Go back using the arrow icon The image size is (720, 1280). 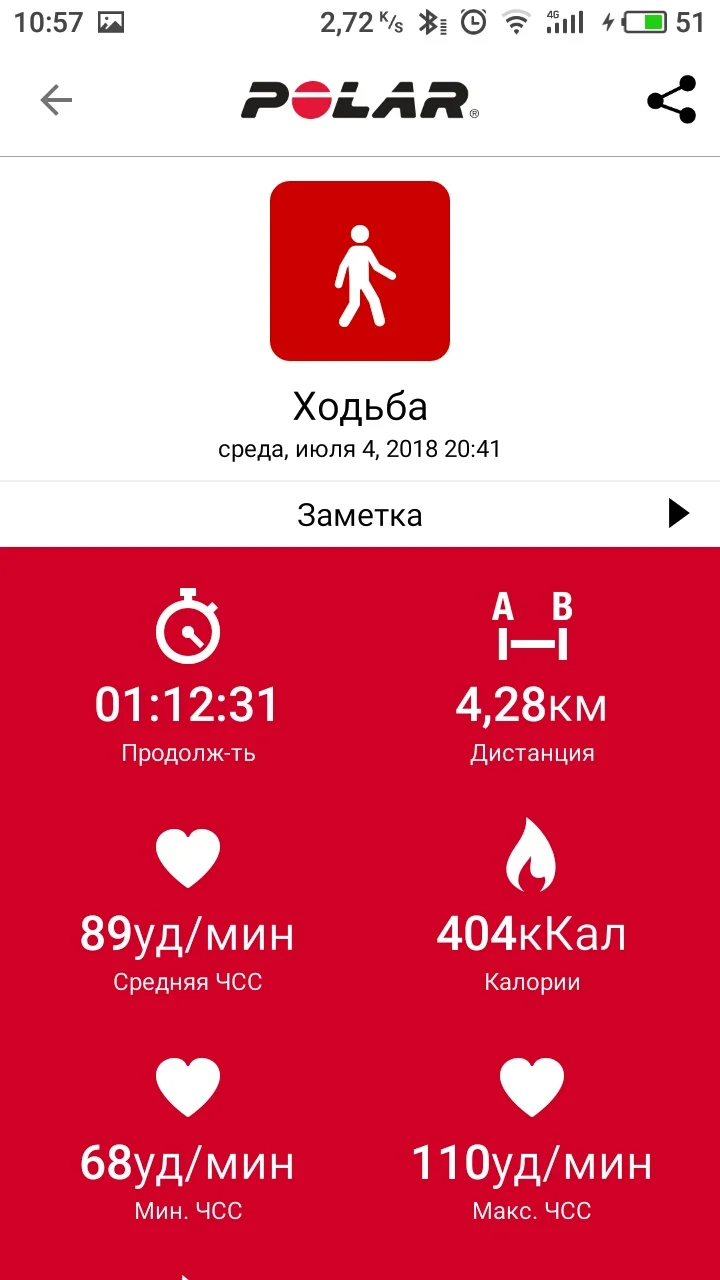click(x=56, y=100)
